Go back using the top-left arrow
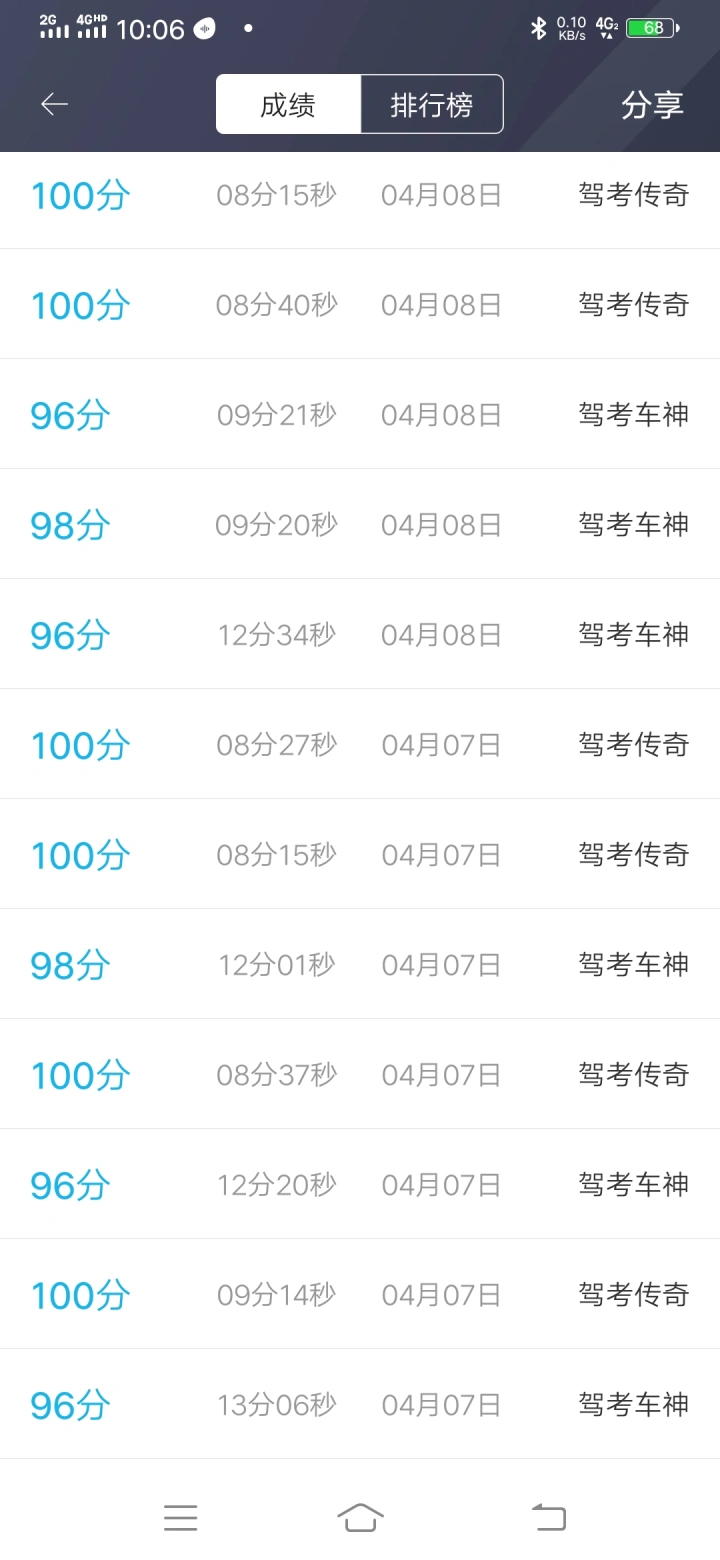Image resolution: width=720 pixels, height=1560 pixels. pos(54,104)
